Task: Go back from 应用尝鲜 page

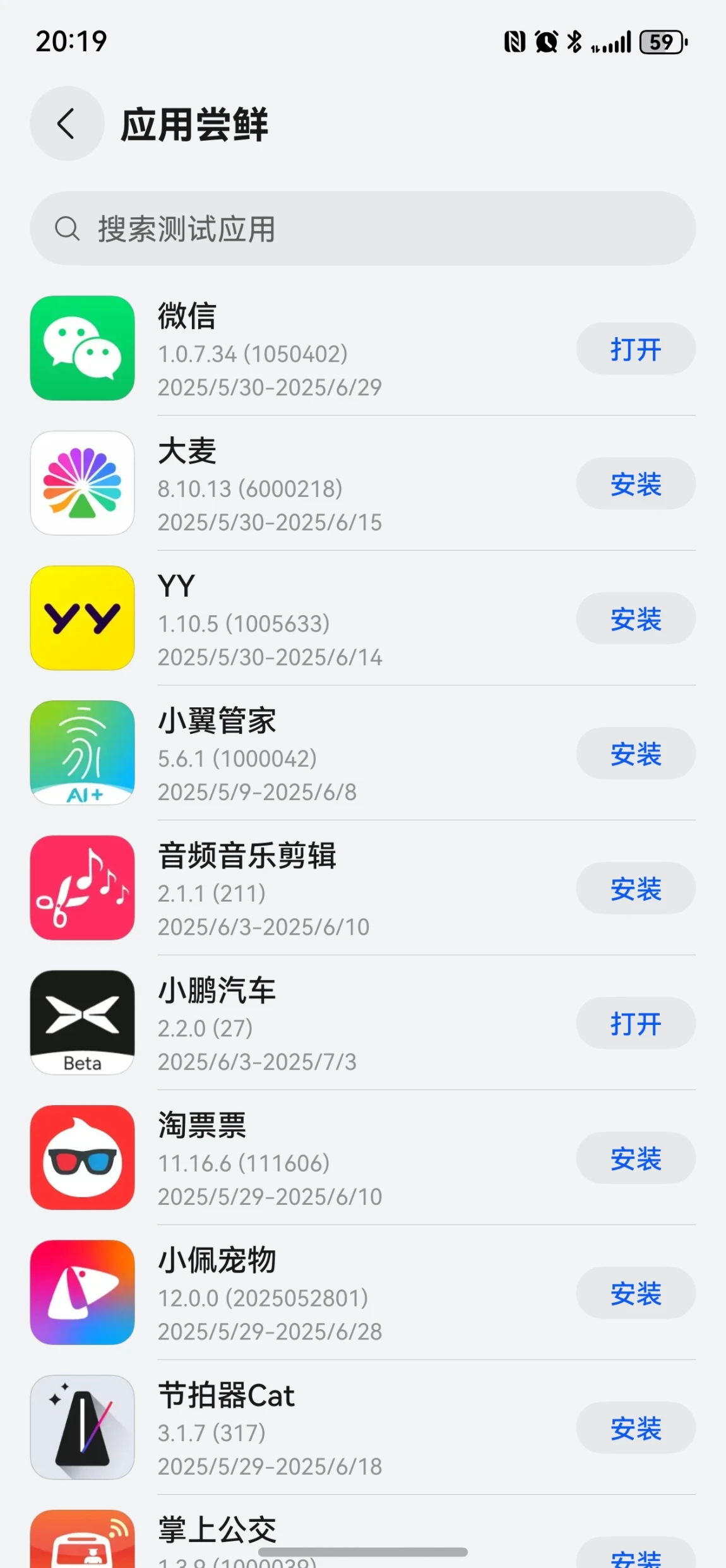Action: coord(67,124)
